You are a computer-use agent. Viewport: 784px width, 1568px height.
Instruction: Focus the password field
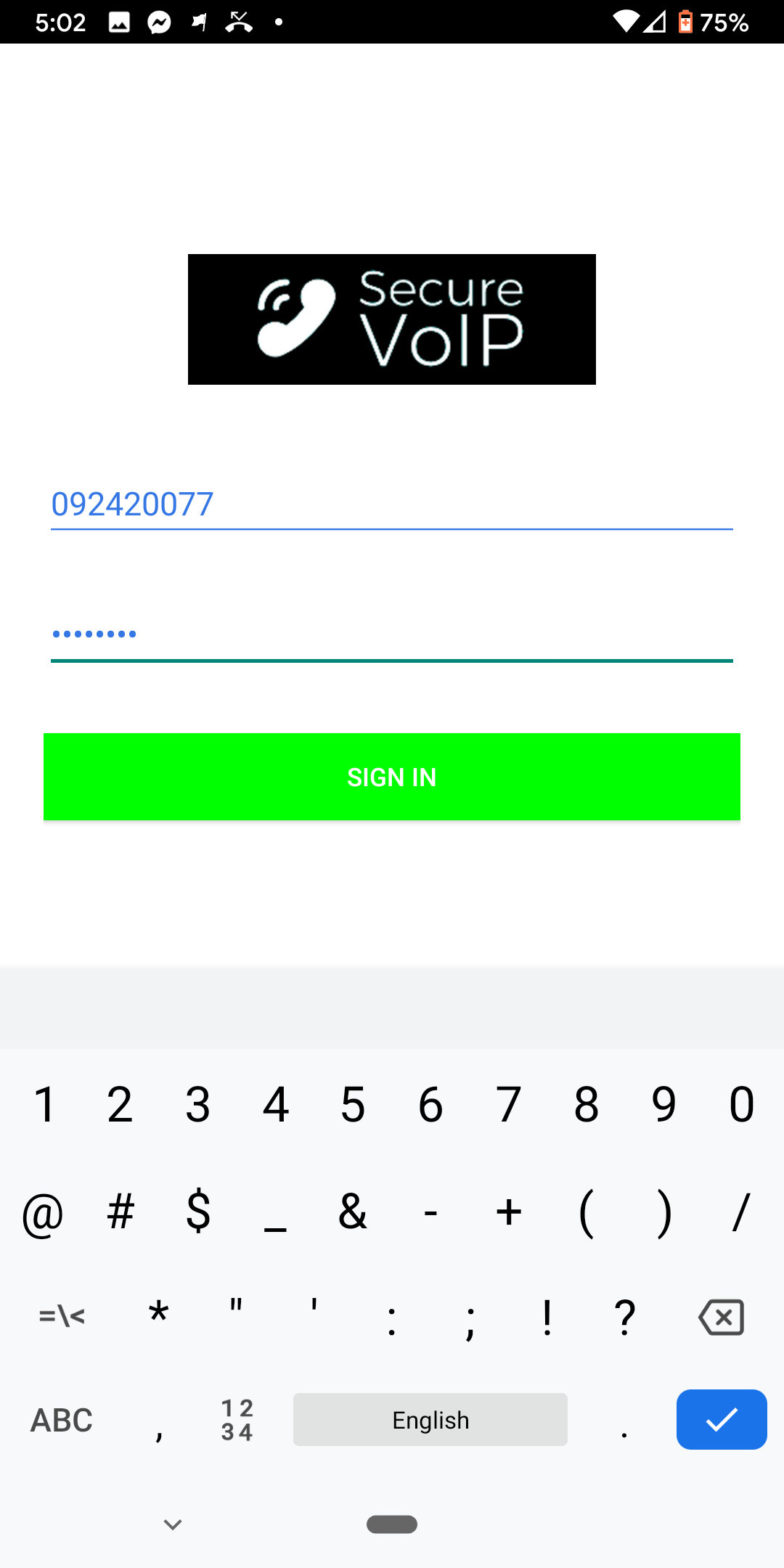[x=392, y=635]
